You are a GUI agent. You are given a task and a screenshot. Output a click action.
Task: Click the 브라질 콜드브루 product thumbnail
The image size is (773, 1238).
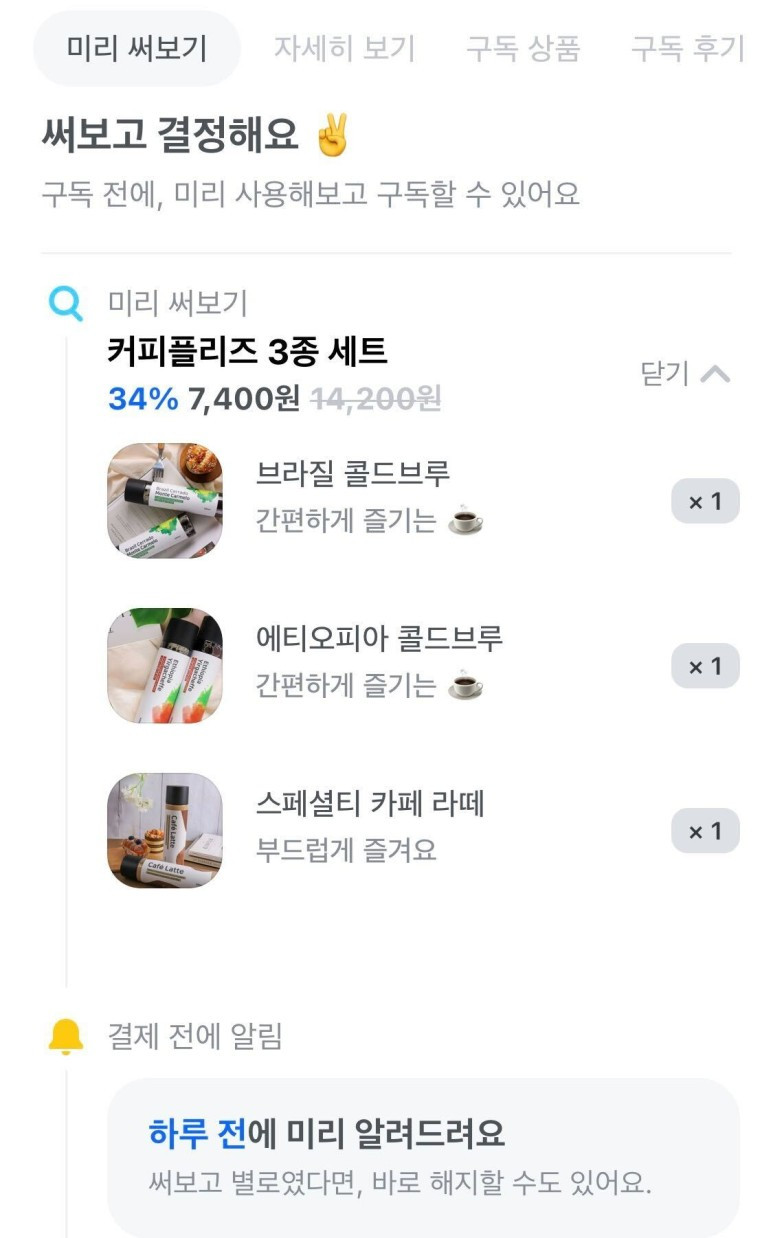pos(165,500)
